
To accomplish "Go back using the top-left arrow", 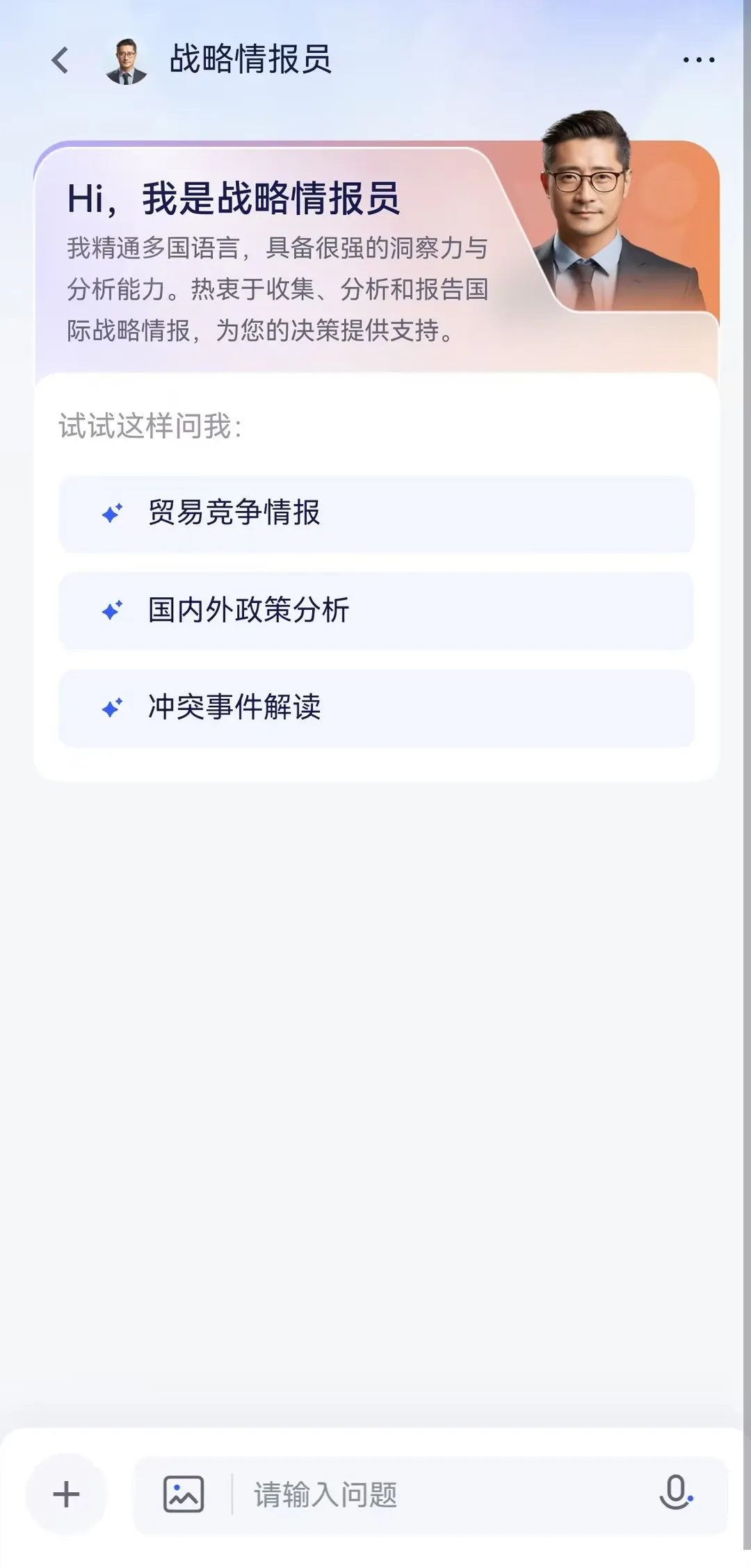I will [60, 60].
